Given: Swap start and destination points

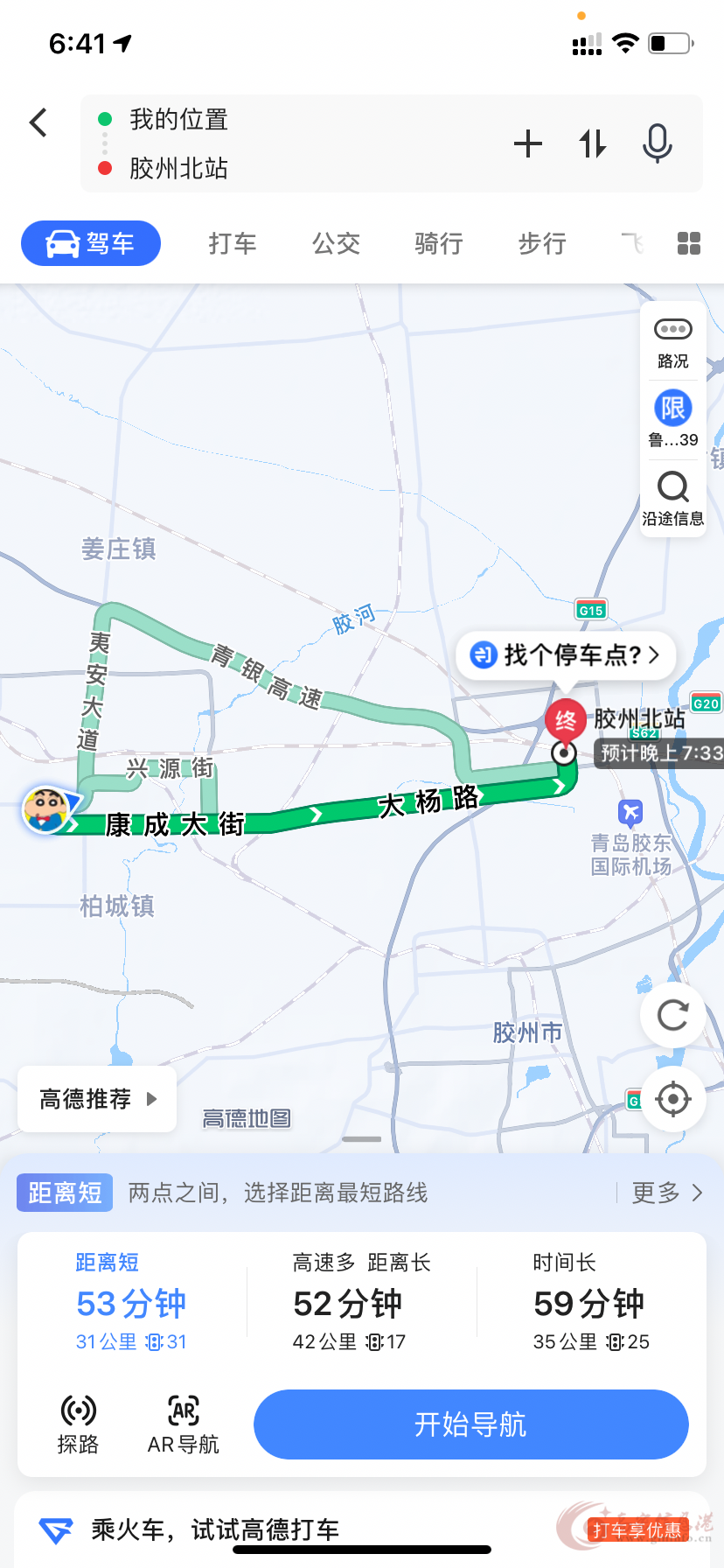Looking at the screenshot, I should [592, 143].
